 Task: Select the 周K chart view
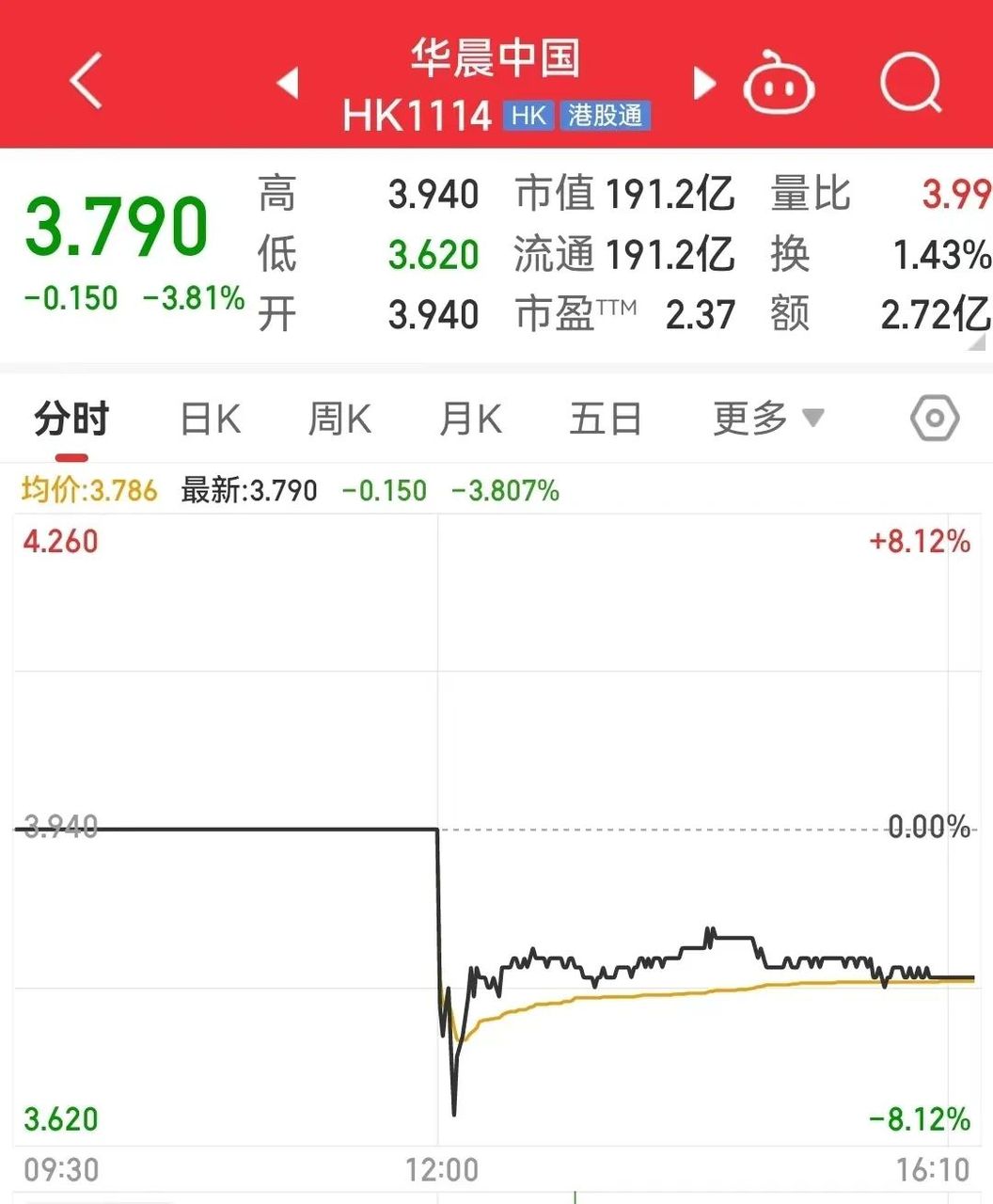339,418
